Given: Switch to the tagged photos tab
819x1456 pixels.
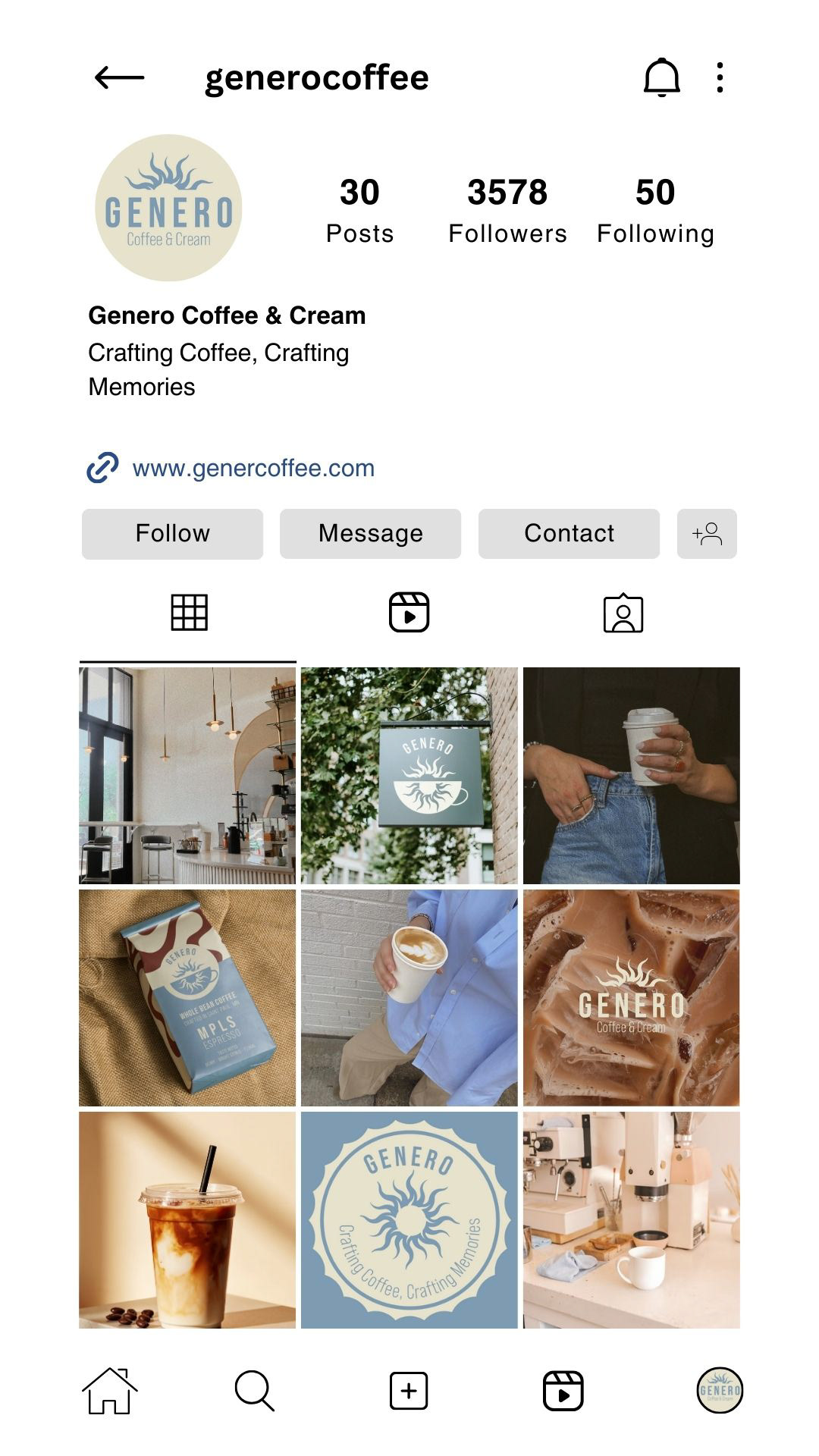Looking at the screenshot, I should click(623, 613).
